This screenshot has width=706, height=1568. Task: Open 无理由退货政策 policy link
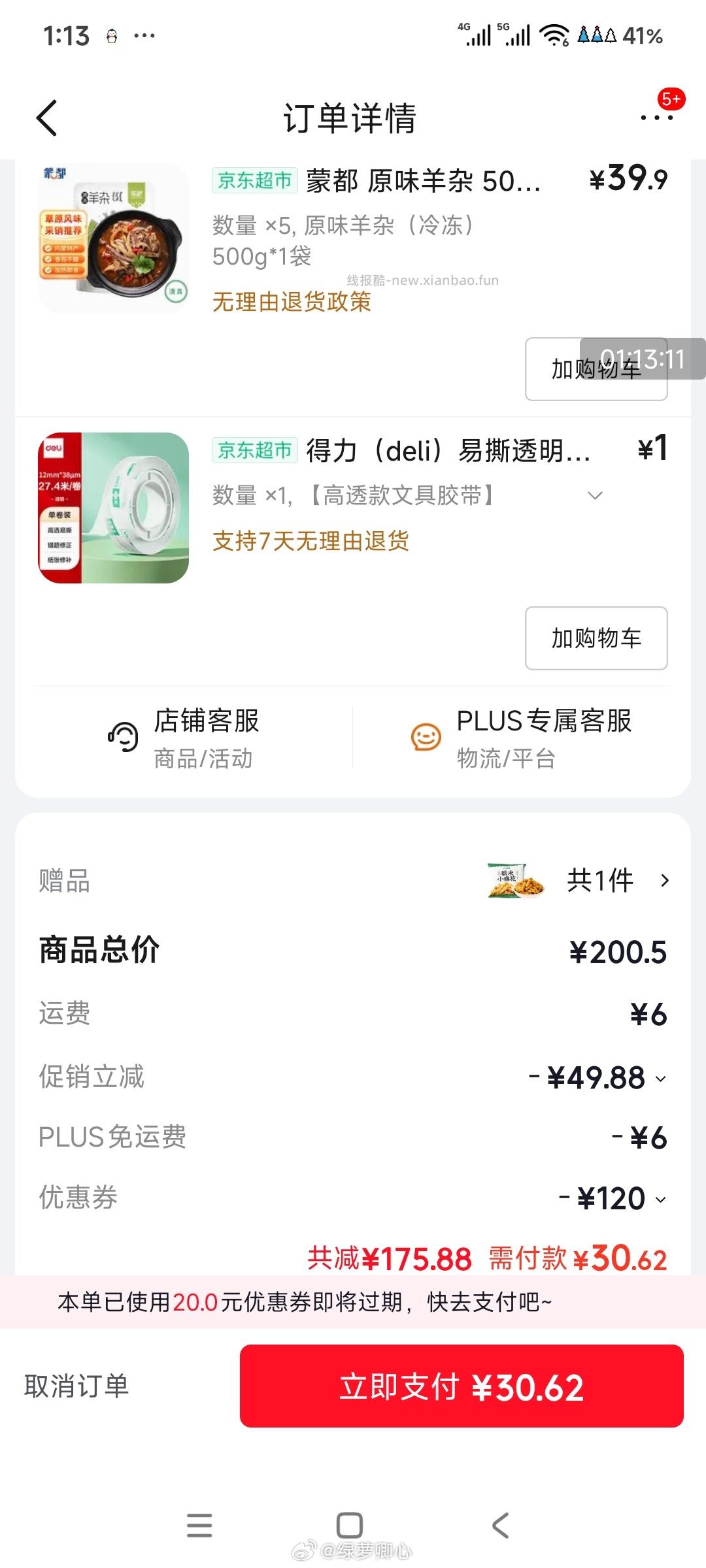[x=292, y=302]
